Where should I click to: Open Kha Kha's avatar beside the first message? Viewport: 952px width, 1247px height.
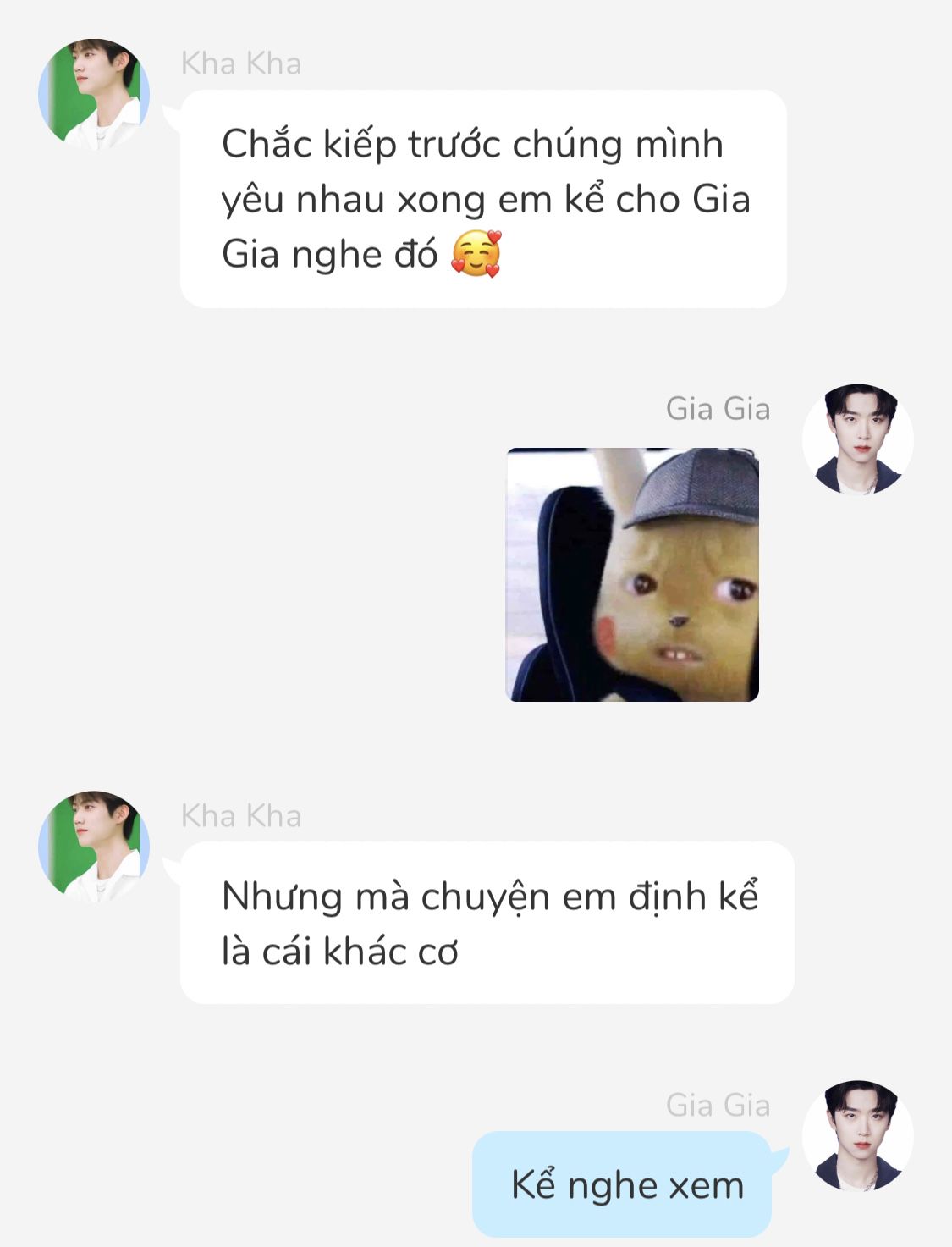click(94, 94)
